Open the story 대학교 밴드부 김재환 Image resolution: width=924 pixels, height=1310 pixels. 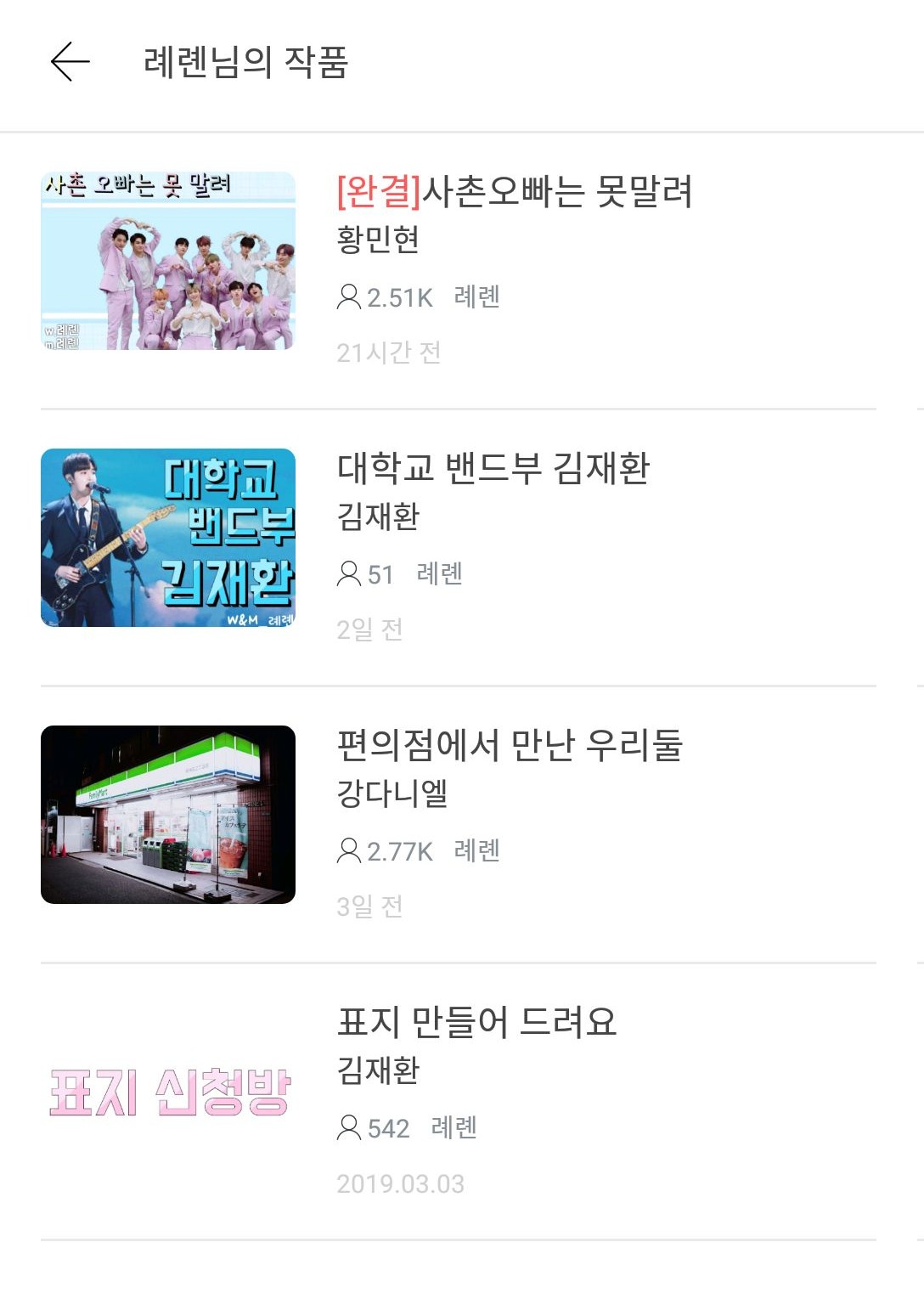click(493, 468)
